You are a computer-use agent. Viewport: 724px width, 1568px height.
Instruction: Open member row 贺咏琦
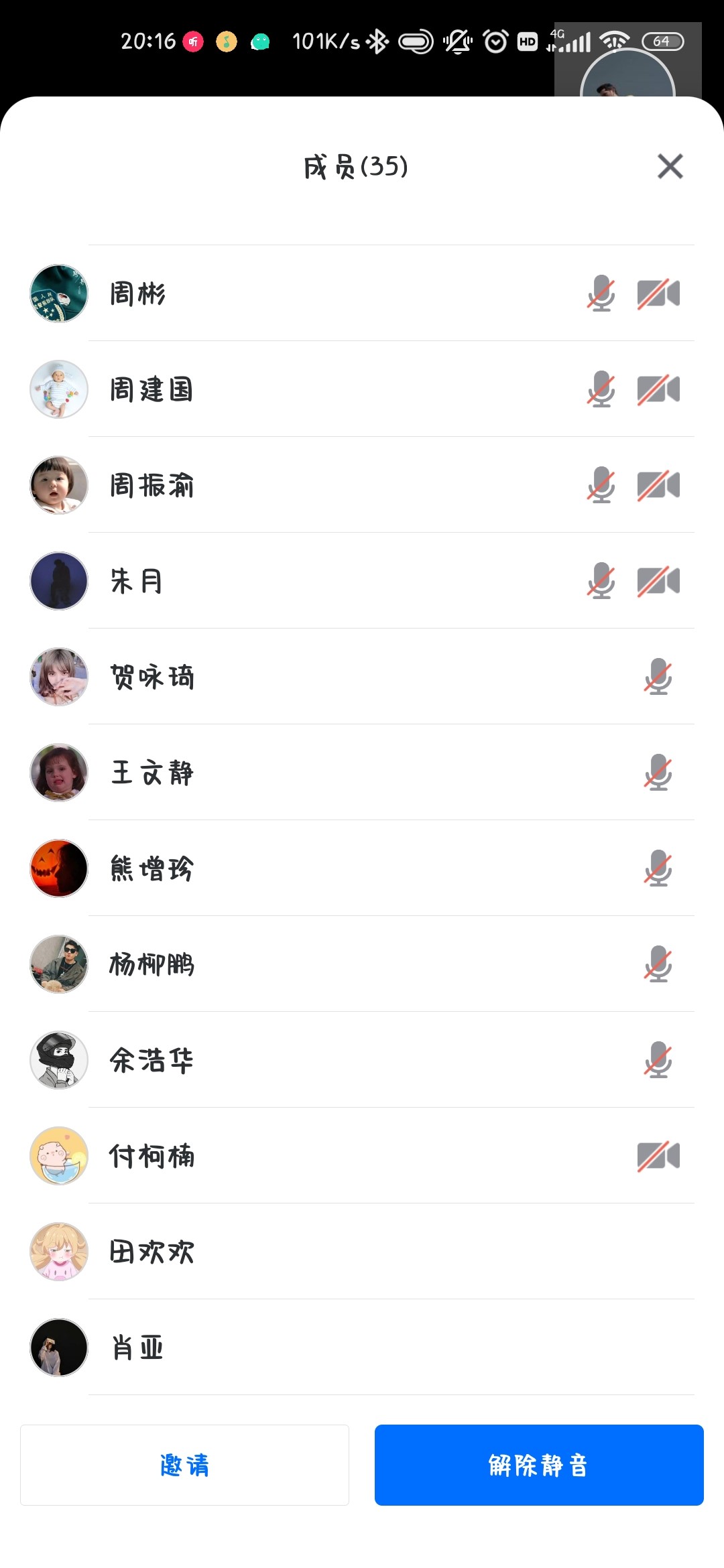click(x=152, y=677)
